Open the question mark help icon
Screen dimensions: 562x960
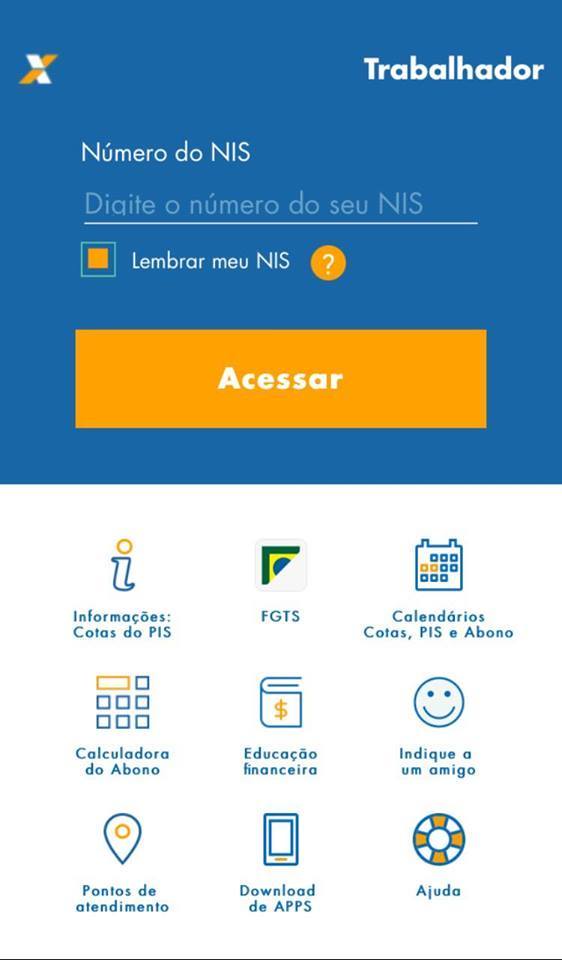click(x=328, y=264)
